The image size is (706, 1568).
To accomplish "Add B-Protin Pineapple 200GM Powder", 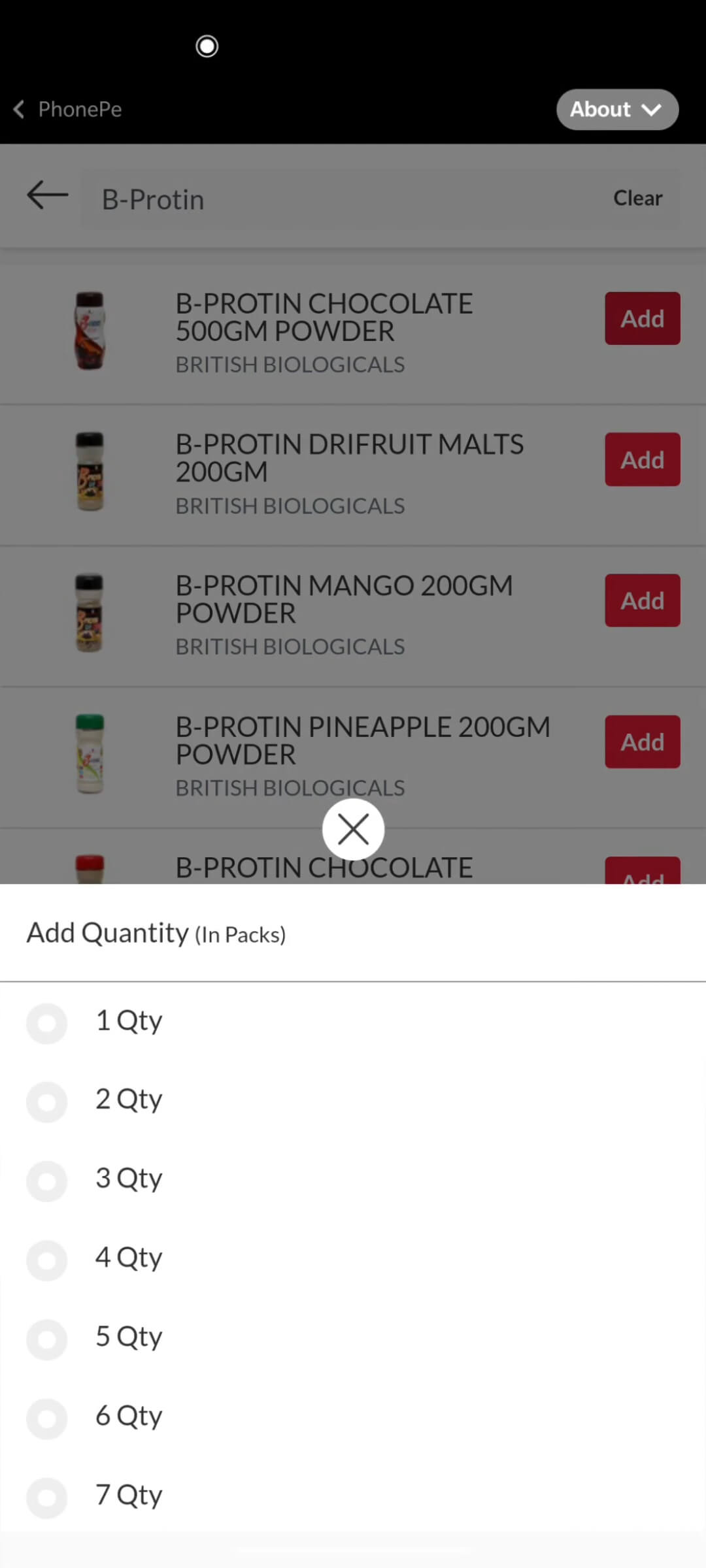I will pyautogui.click(x=642, y=742).
